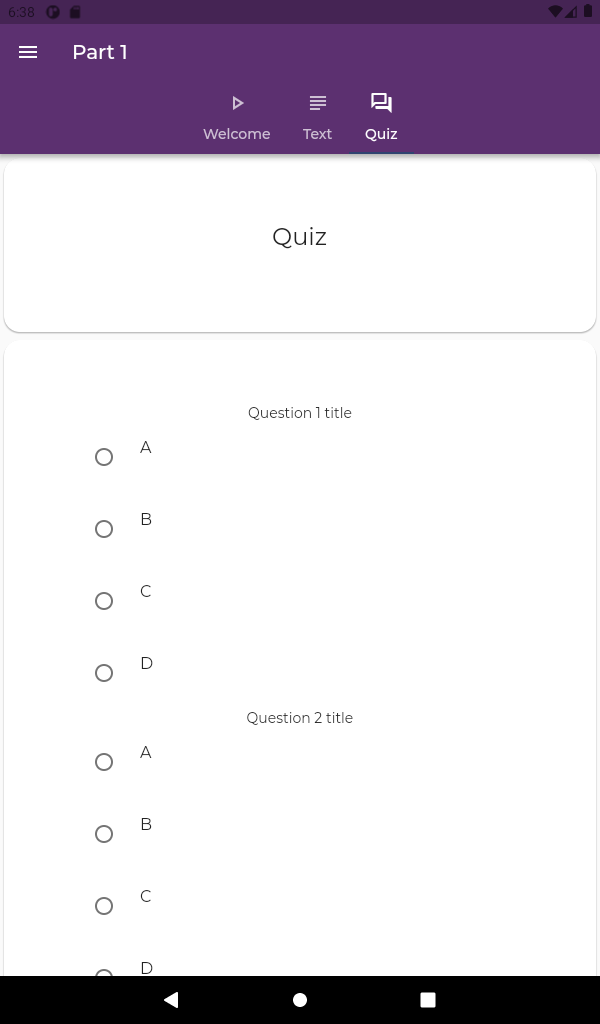The image size is (600, 1024).
Task: Choose answer A for Question 1
Action: (x=104, y=457)
